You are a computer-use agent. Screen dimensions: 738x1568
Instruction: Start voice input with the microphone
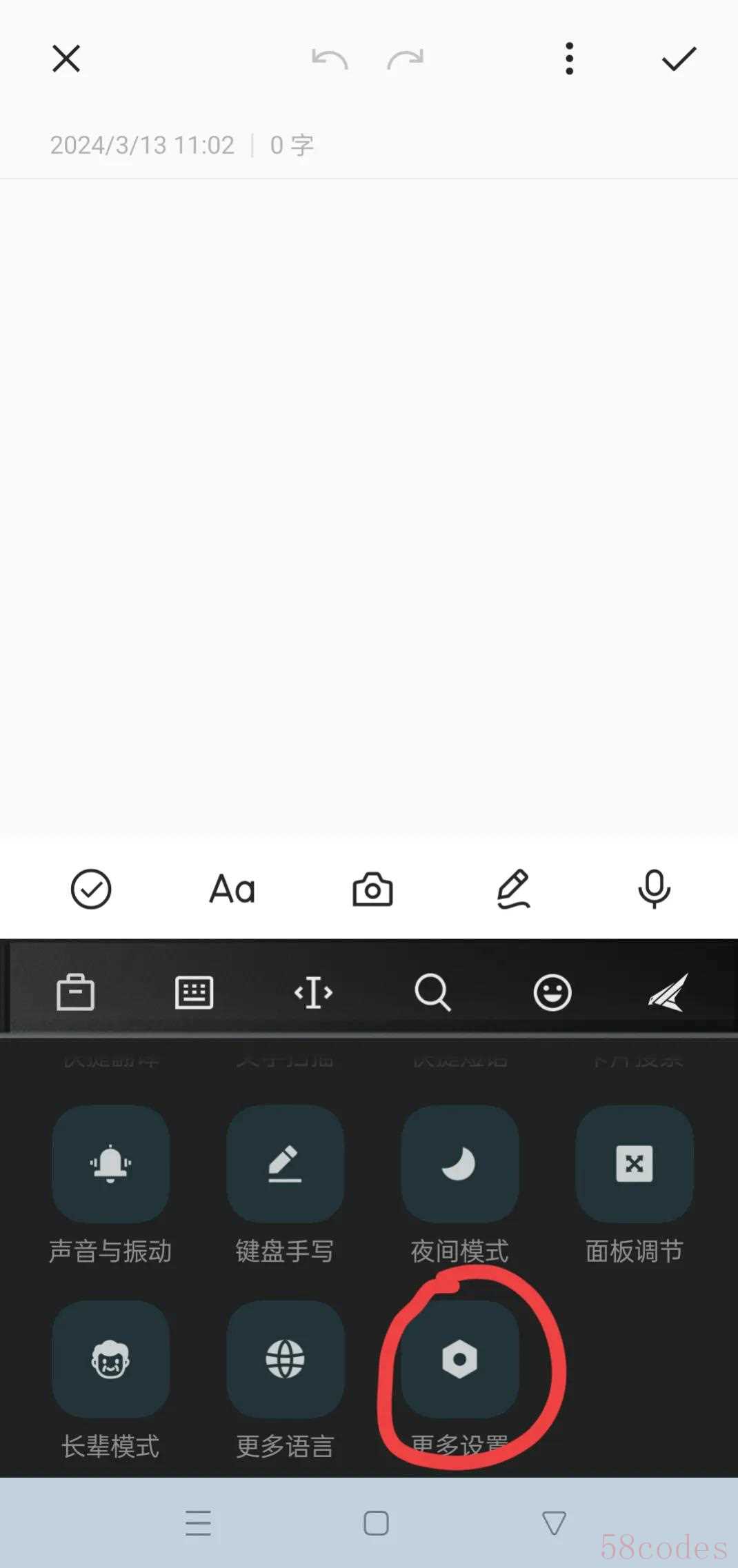(x=654, y=889)
